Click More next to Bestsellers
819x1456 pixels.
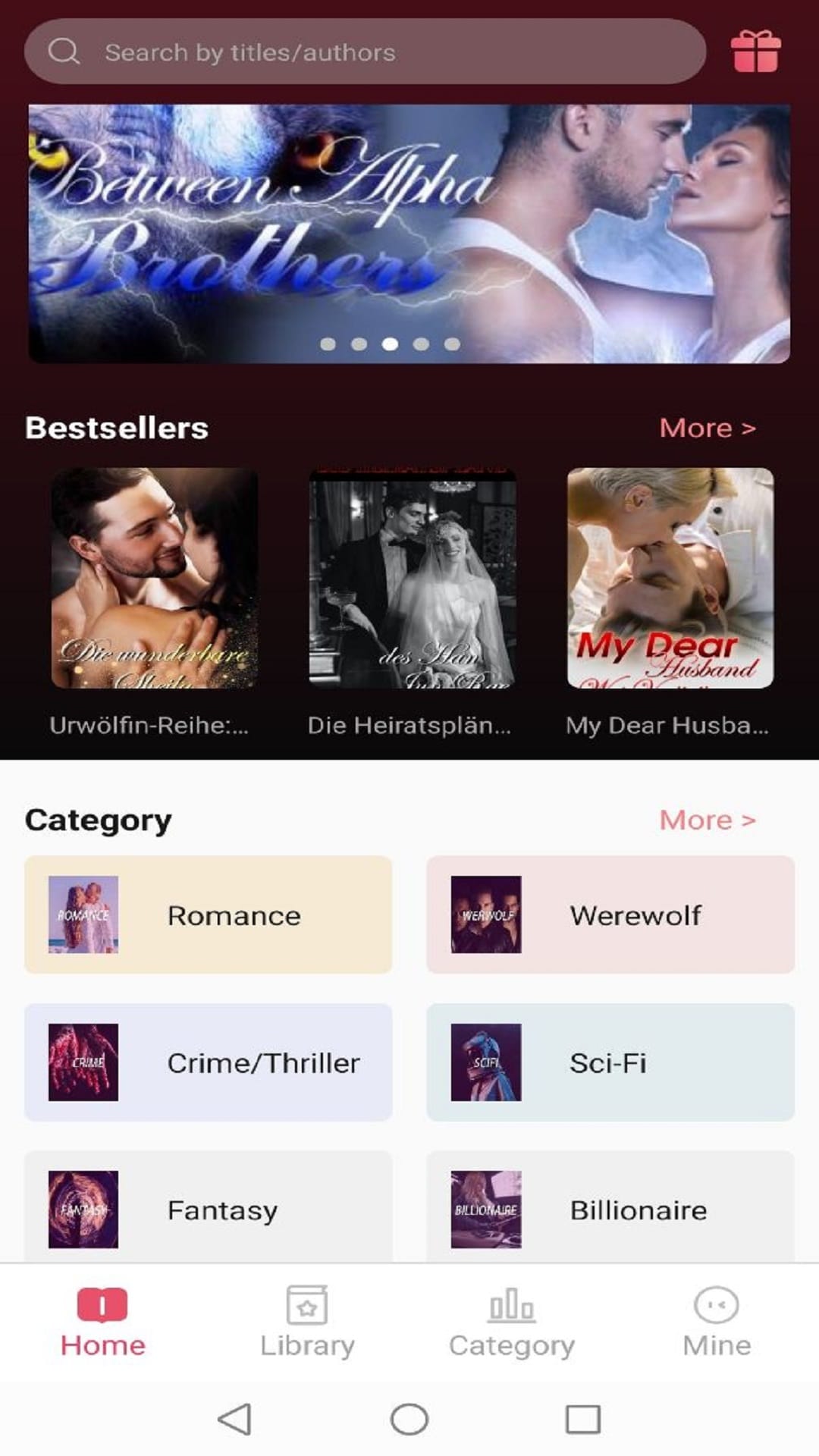(x=707, y=428)
